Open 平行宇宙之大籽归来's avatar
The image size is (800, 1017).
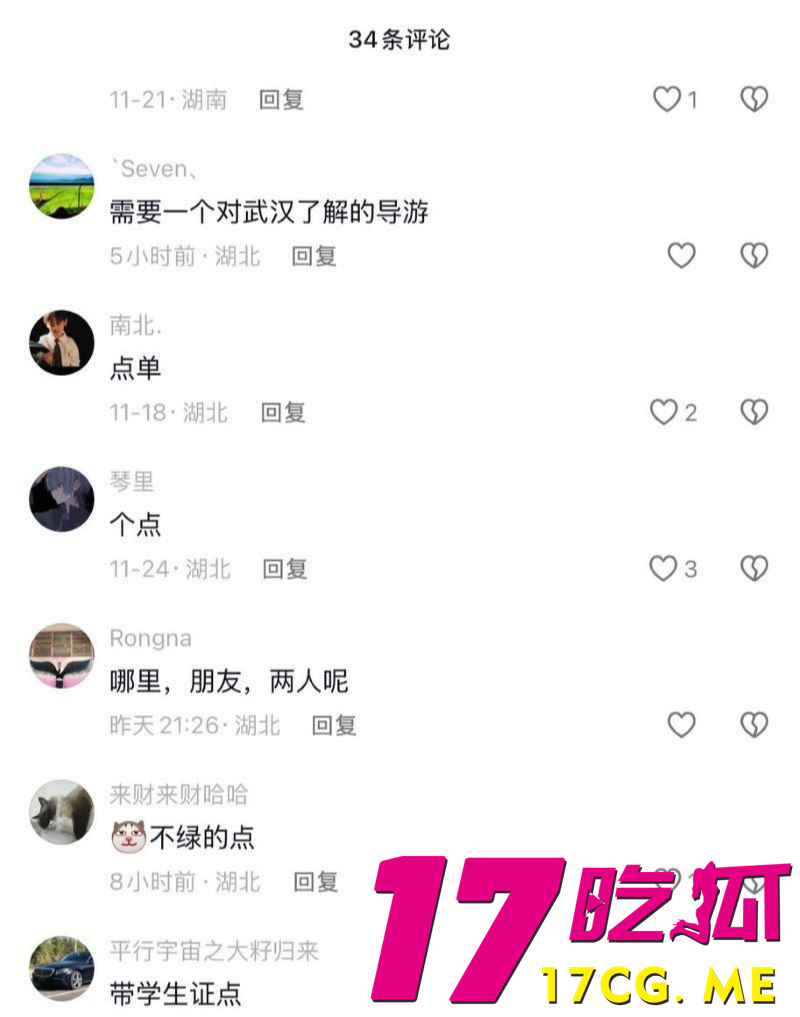[62, 967]
